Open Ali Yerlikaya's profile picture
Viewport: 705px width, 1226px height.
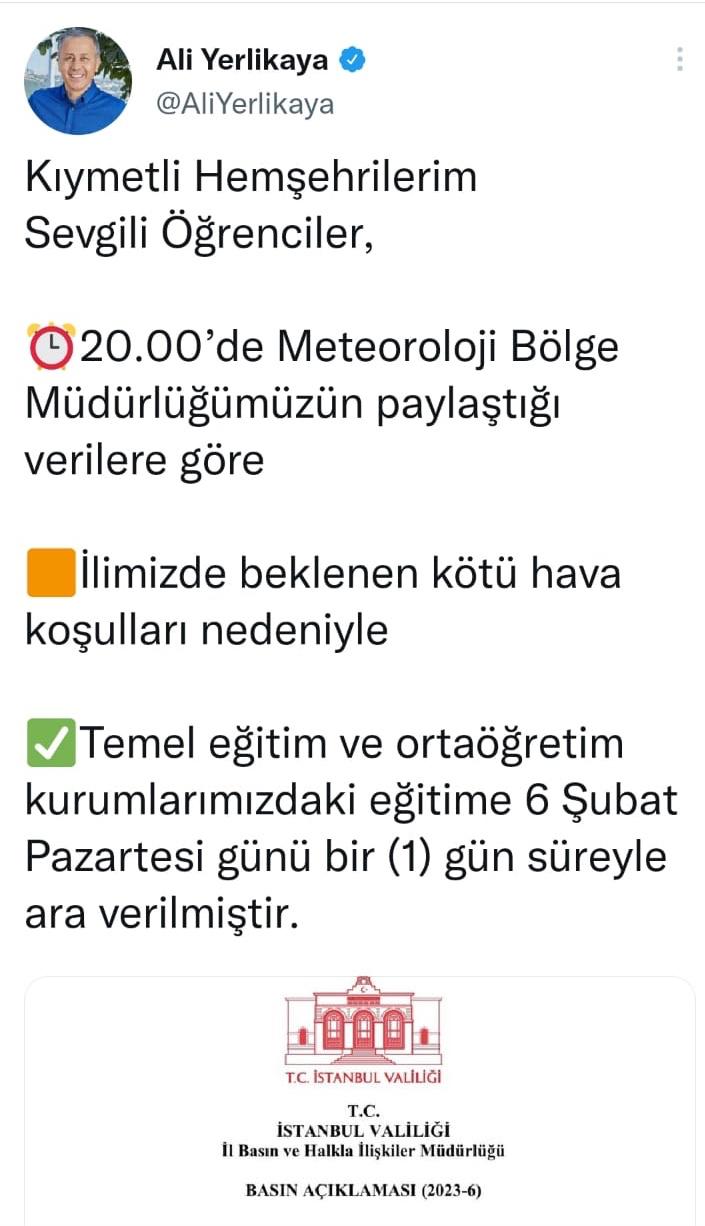click(78, 81)
